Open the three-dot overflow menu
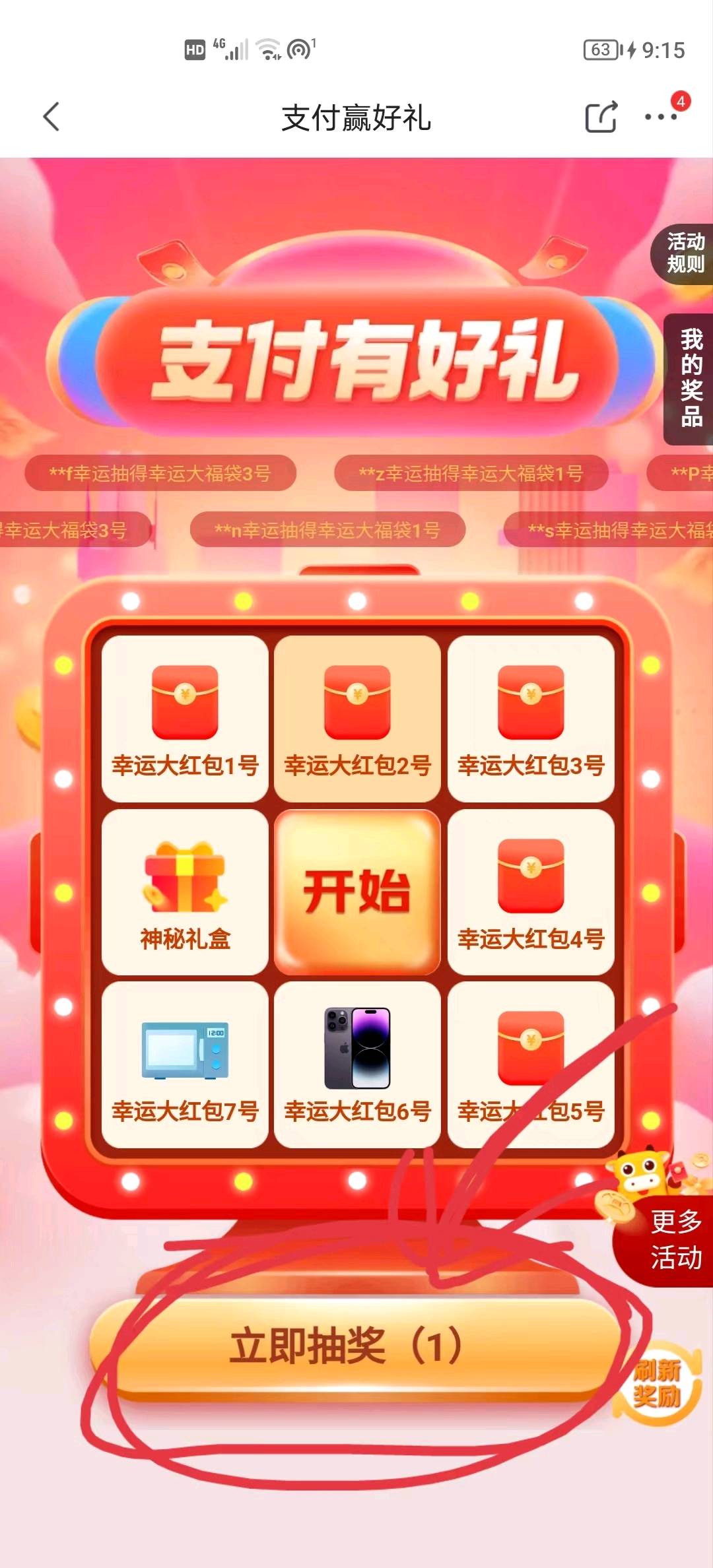The height and width of the screenshot is (1568, 713). click(x=660, y=117)
